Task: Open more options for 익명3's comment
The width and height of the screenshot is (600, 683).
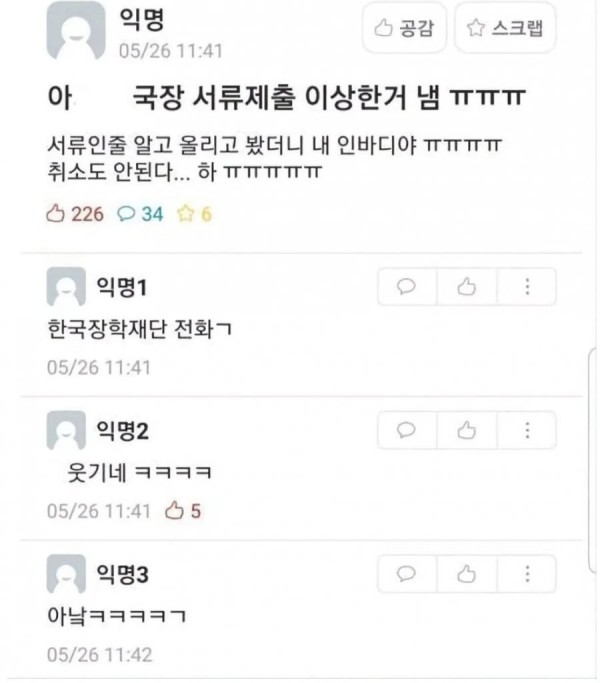Action: 526,574
